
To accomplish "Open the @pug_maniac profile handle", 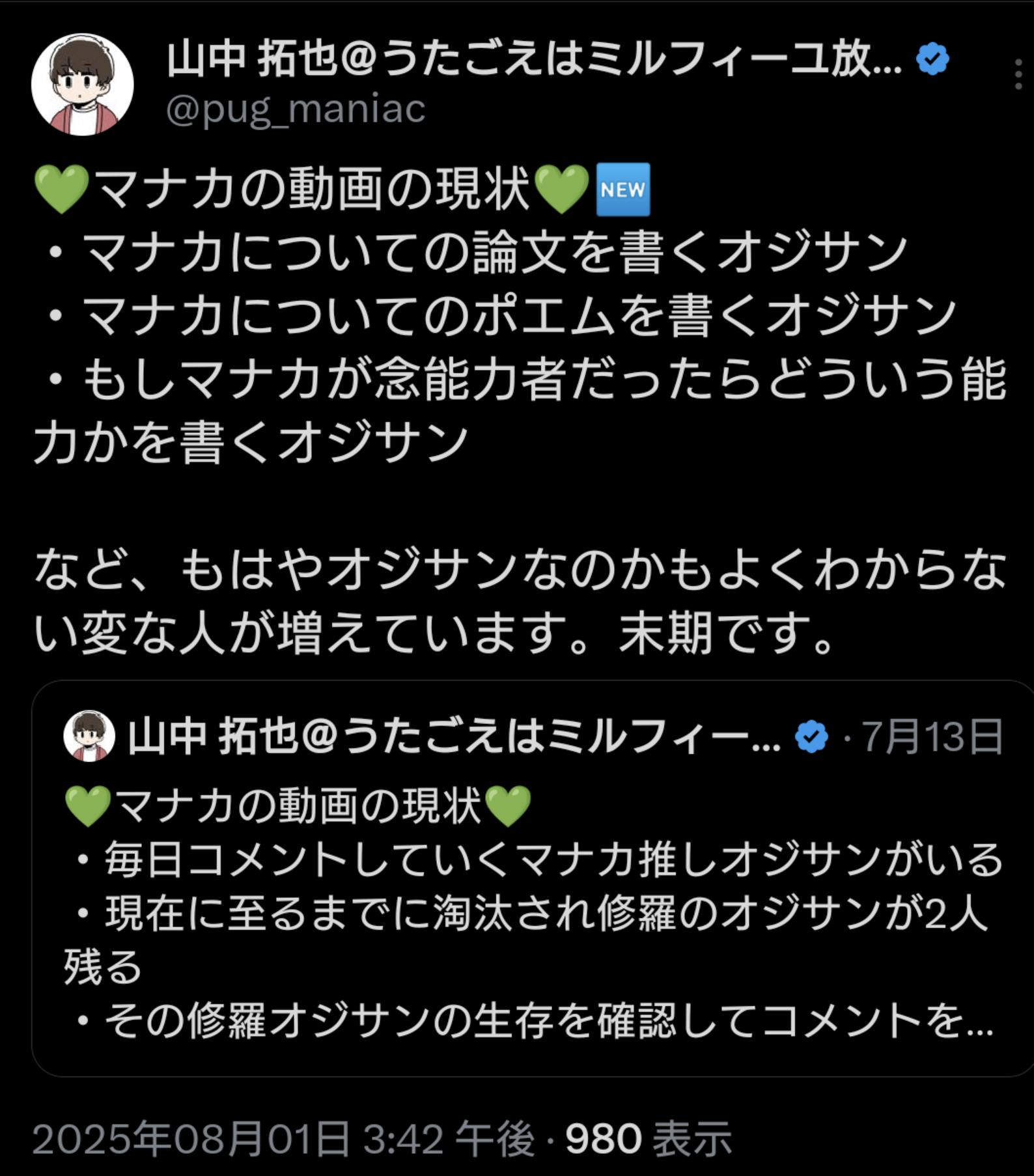I will [296, 109].
